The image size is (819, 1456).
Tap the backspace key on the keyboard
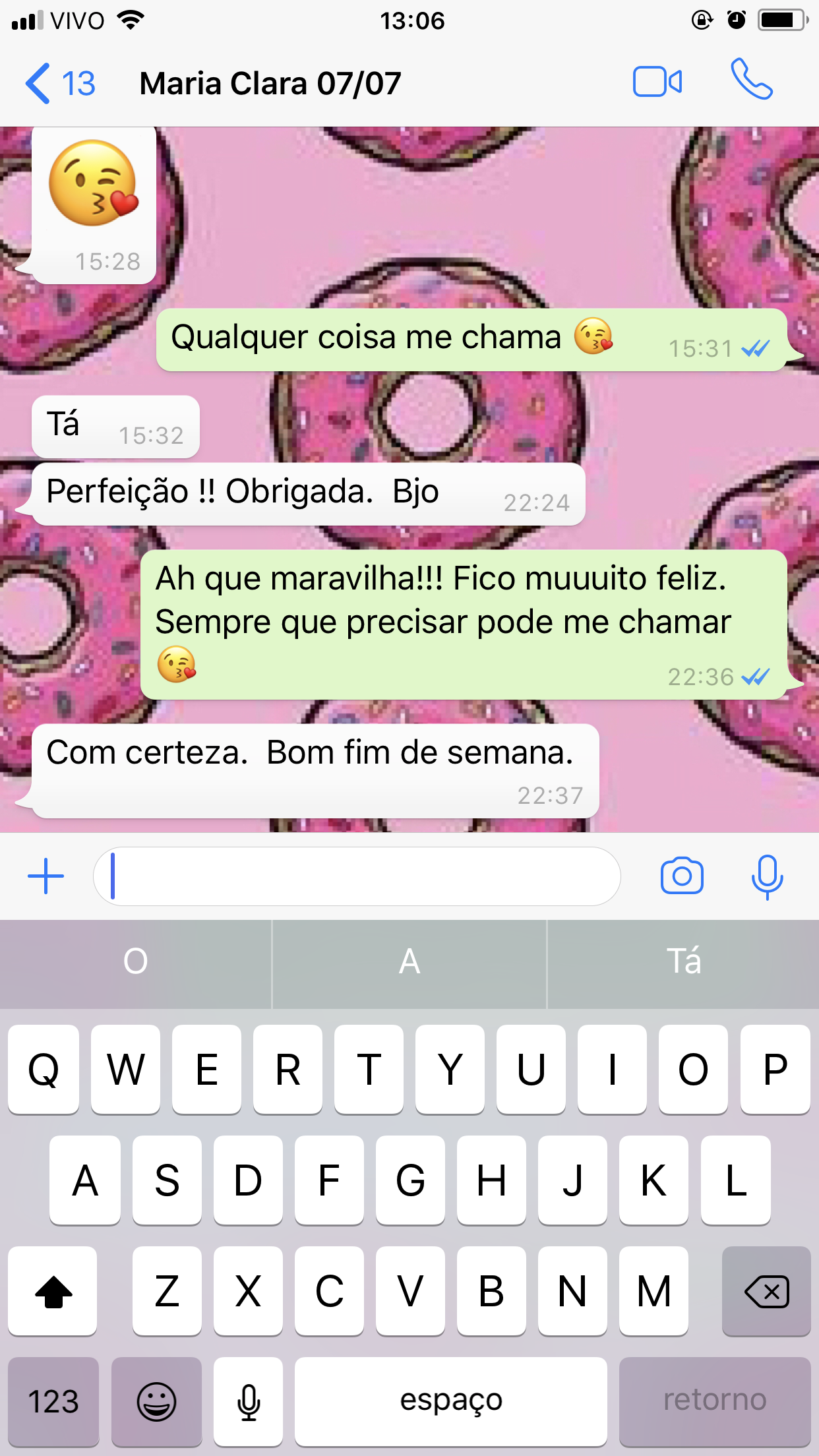coord(766,1291)
